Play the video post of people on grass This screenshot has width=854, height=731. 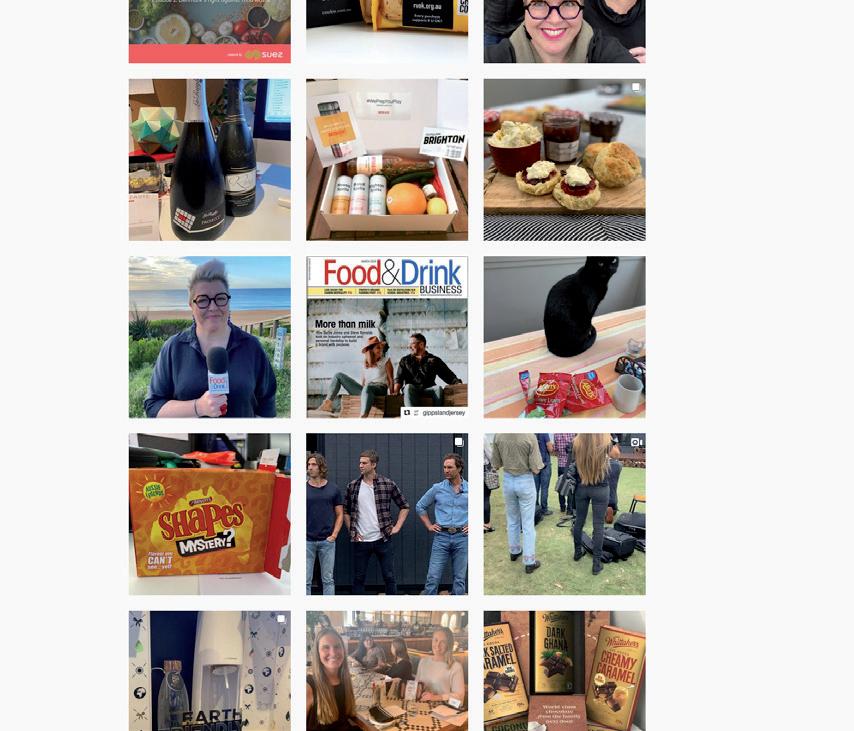click(564, 514)
